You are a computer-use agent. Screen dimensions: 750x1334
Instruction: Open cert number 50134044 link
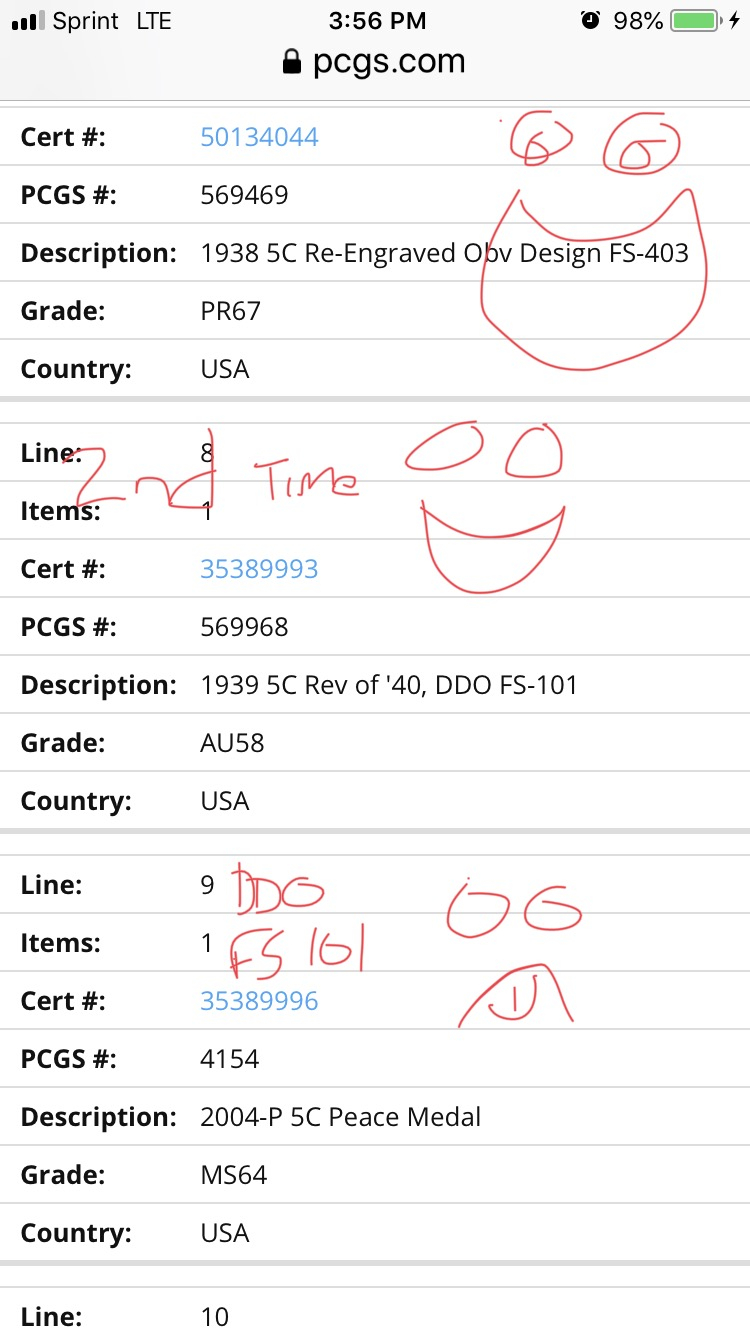259,137
